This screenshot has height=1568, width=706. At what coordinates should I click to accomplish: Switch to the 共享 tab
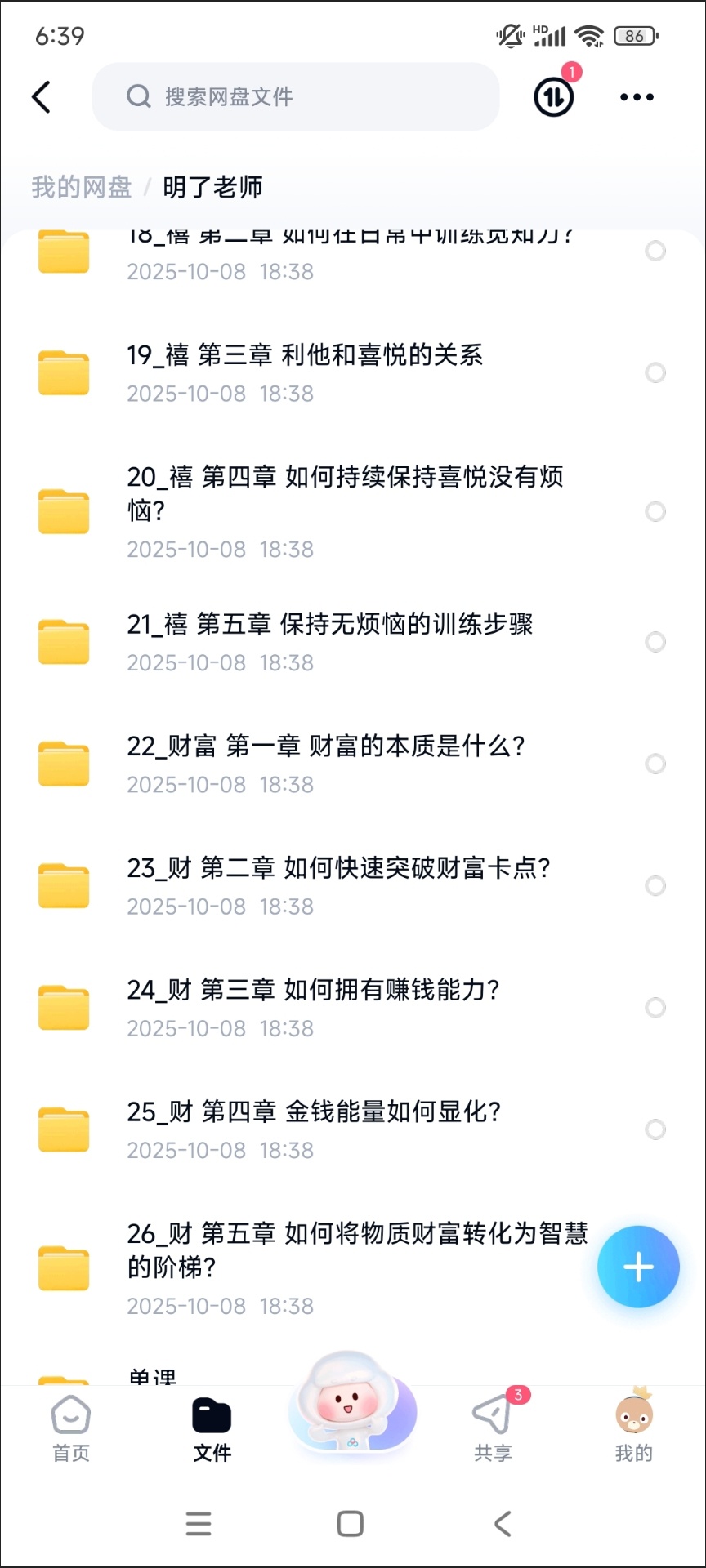(x=493, y=1428)
